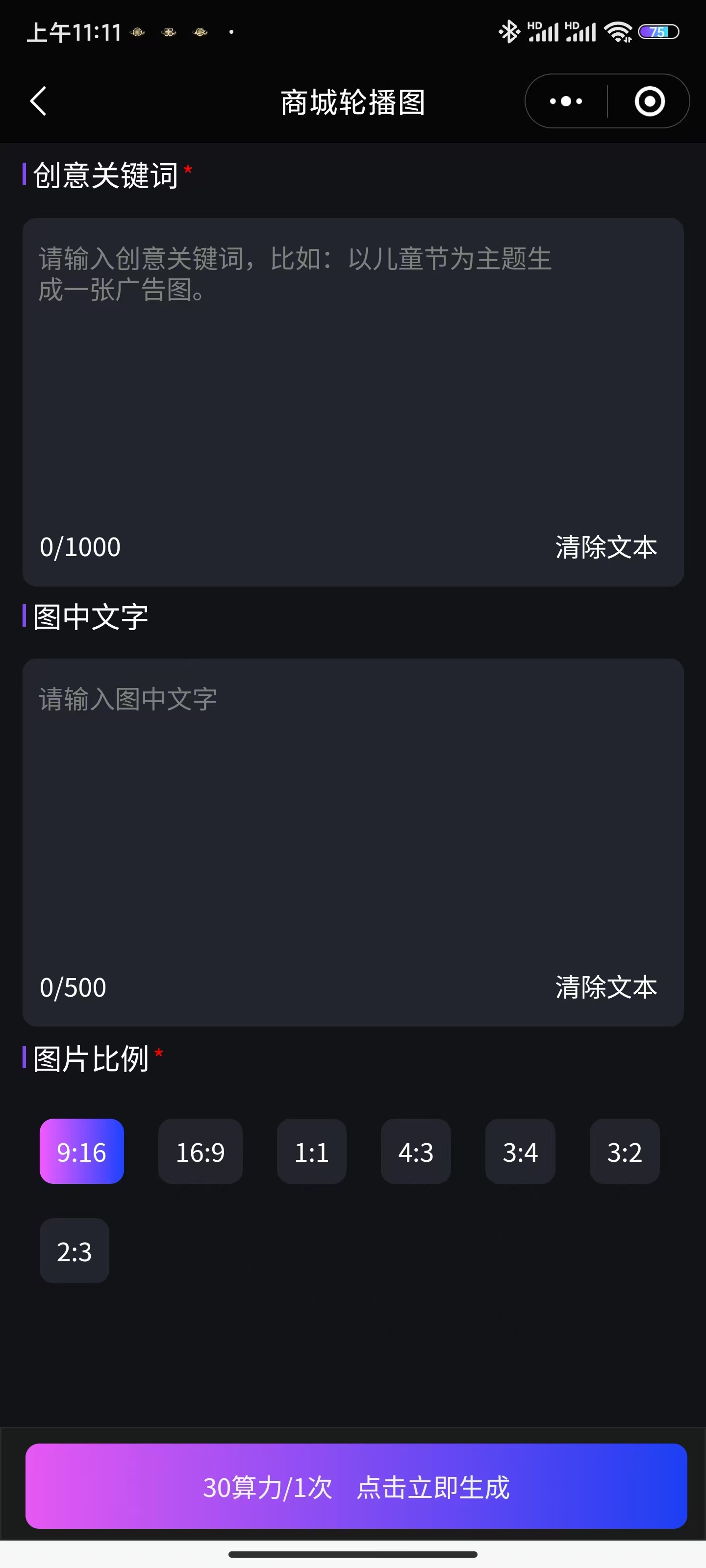Pick the 3:2 image ratio

pyautogui.click(x=625, y=1151)
